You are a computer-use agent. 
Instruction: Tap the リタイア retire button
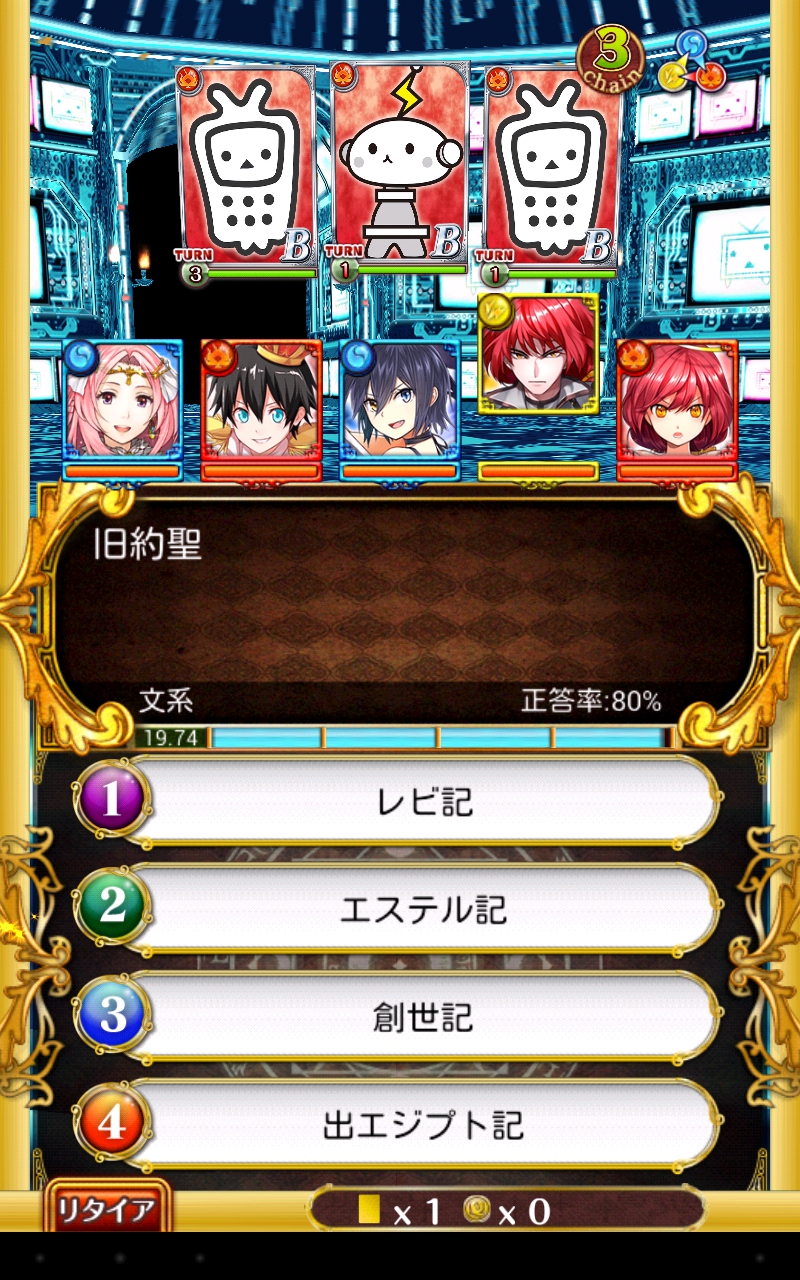tap(105, 1210)
